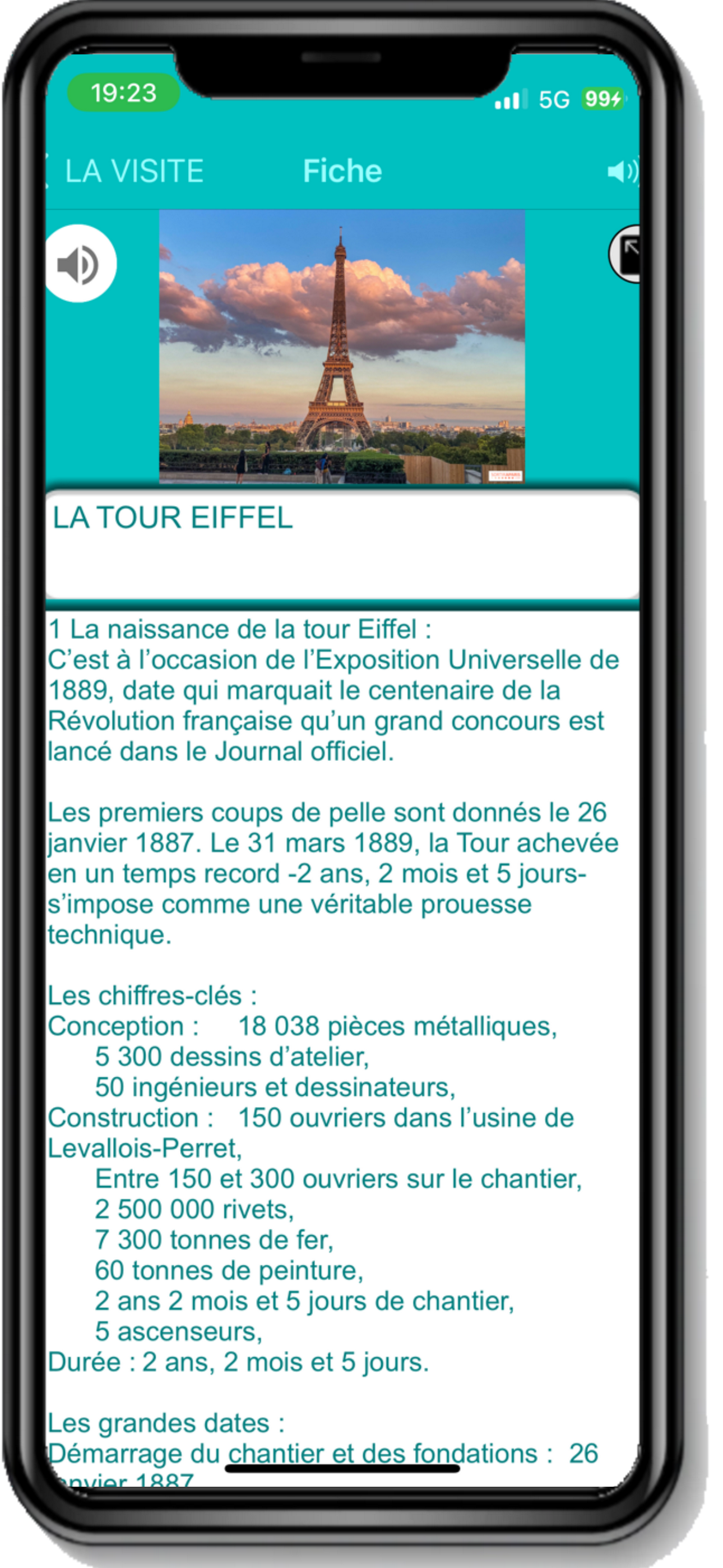Expand the Eiffel Tower photo to fullscreen
The width and height of the screenshot is (723, 1568).
(627, 255)
